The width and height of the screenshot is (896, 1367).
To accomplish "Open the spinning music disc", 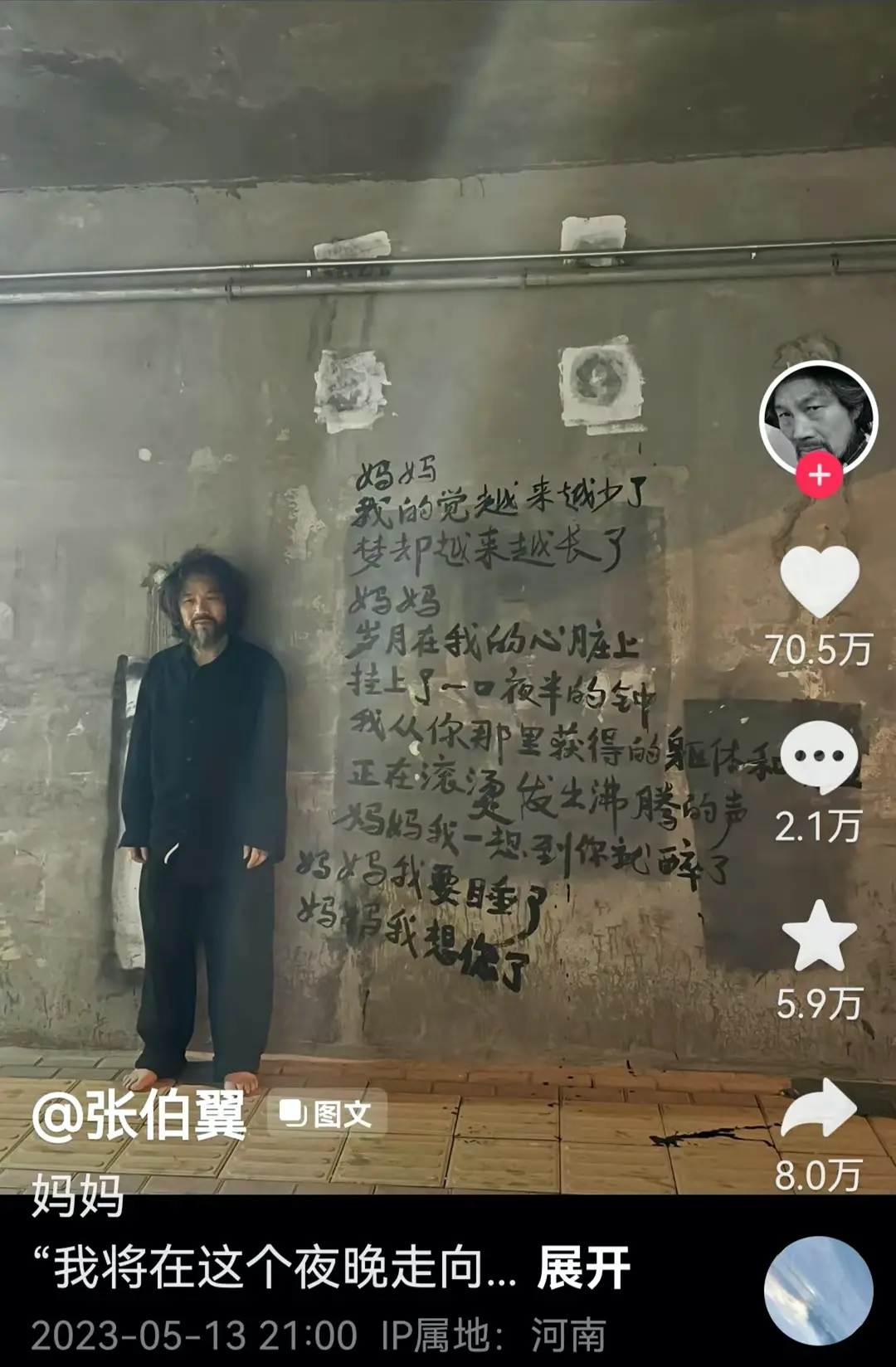I will pos(818,1291).
